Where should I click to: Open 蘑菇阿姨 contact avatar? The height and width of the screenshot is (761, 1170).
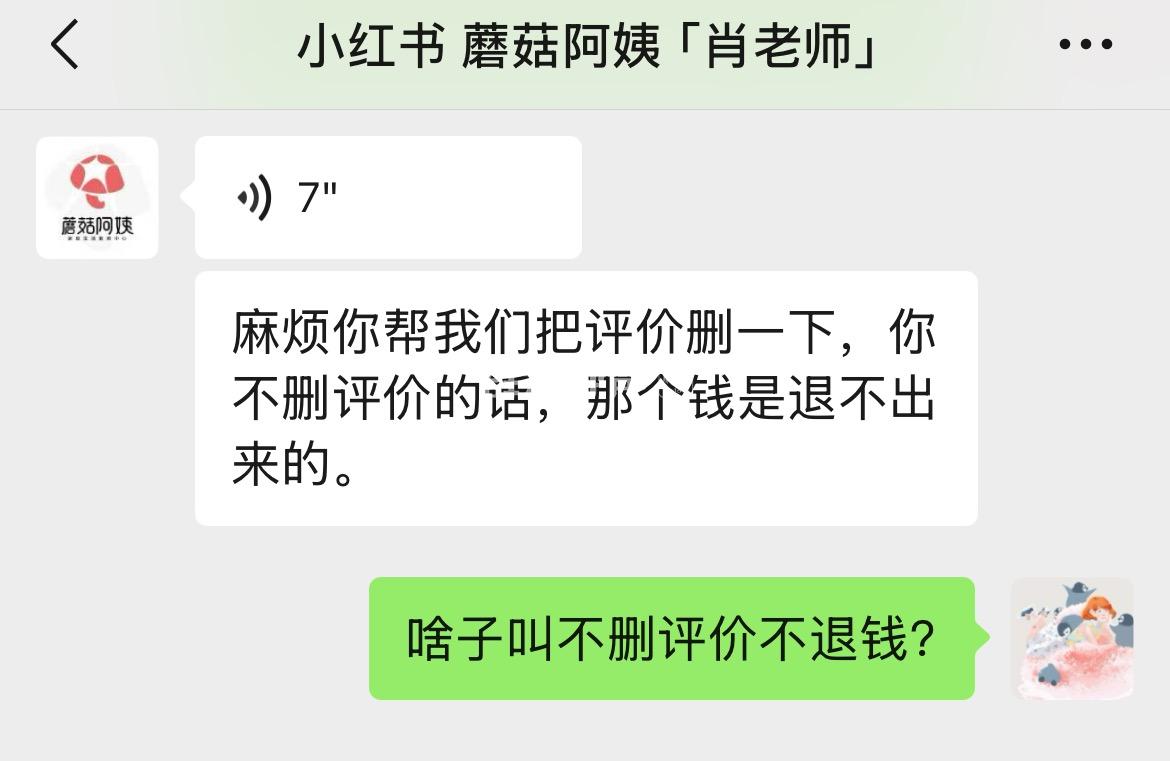coord(97,198)
